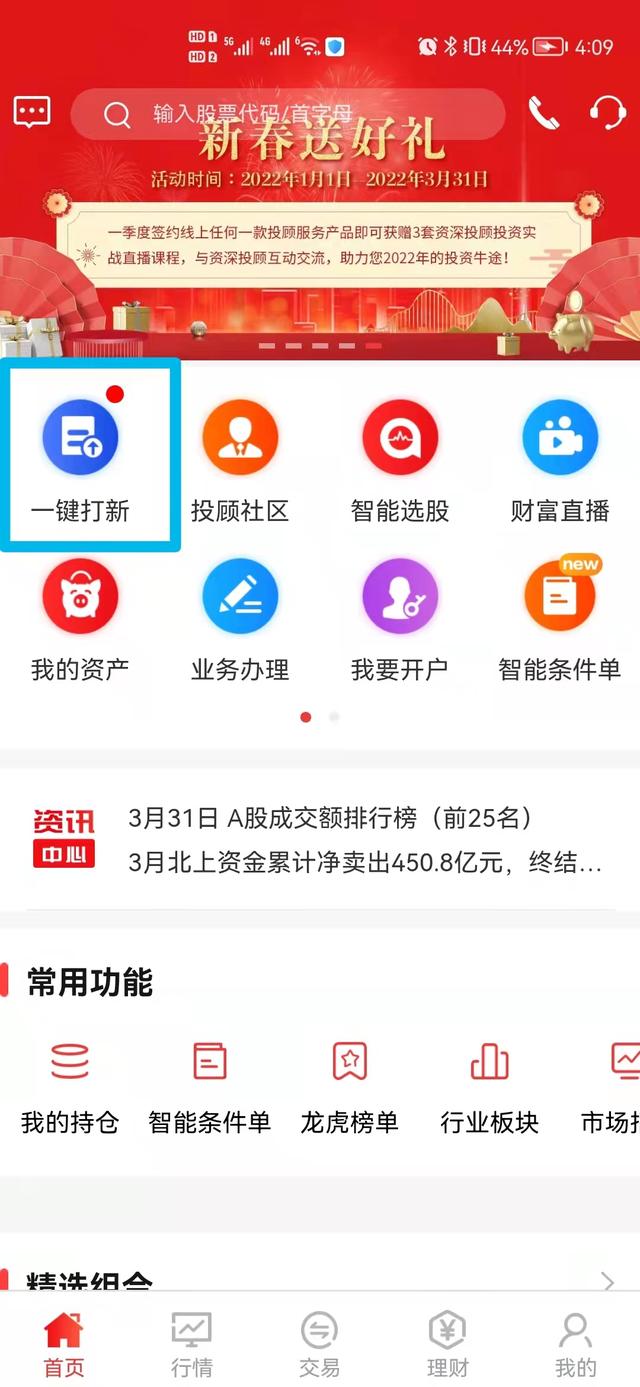Call customer hotline via phone icon
640x1387 pixels.
pos(543,114)
